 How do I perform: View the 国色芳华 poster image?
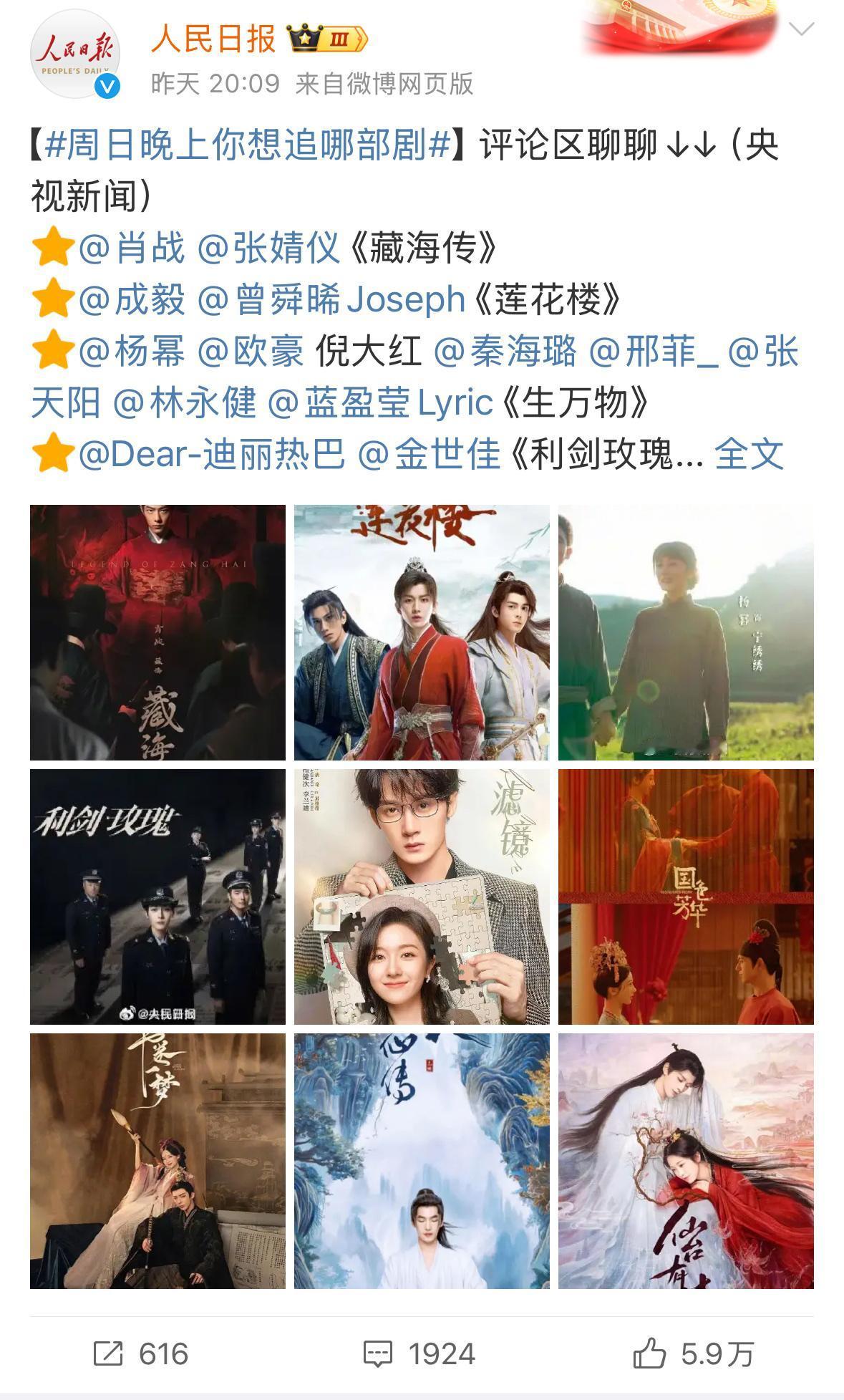click(x=686, y=897)
